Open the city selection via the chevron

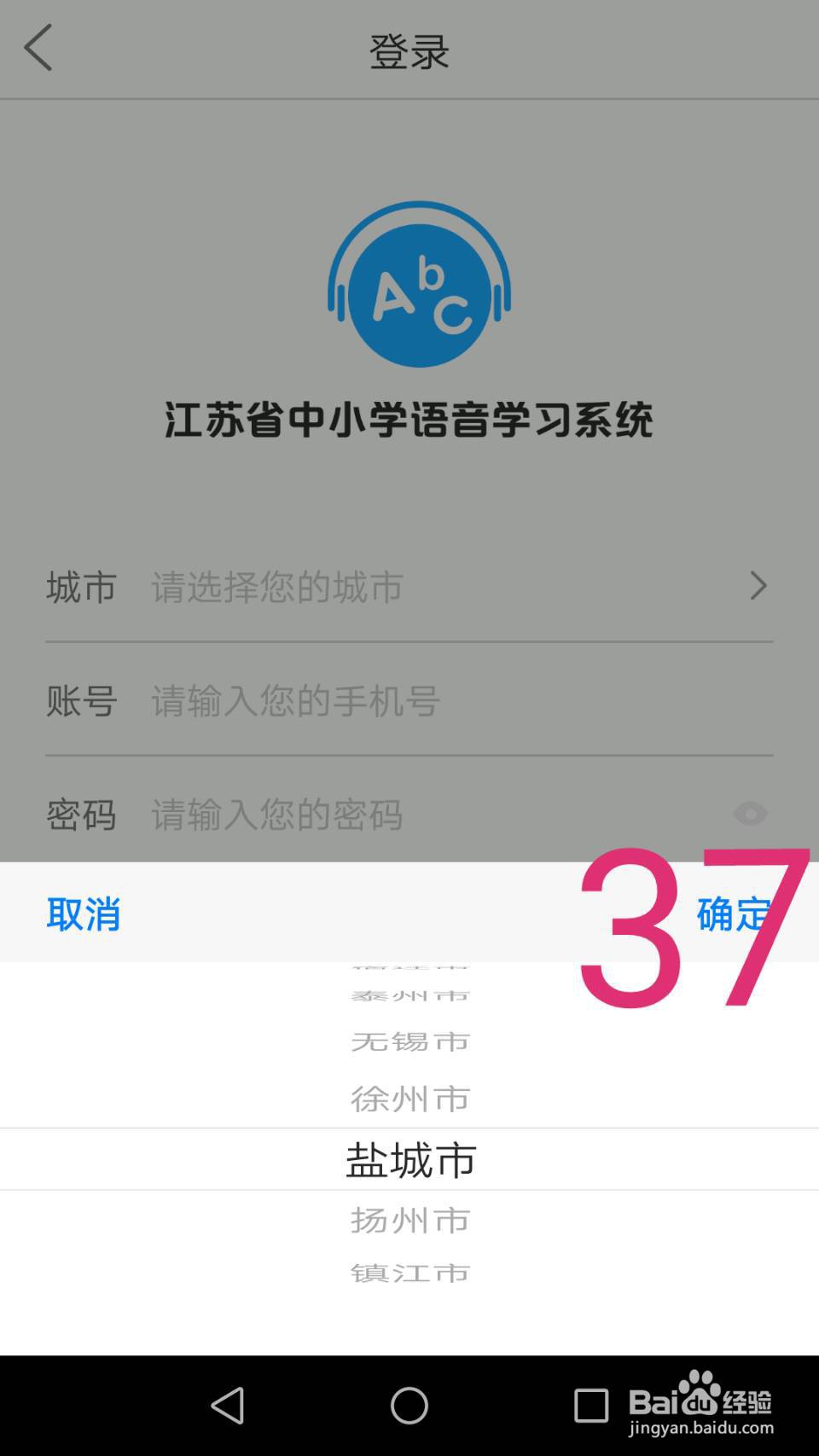pos(758,586)
